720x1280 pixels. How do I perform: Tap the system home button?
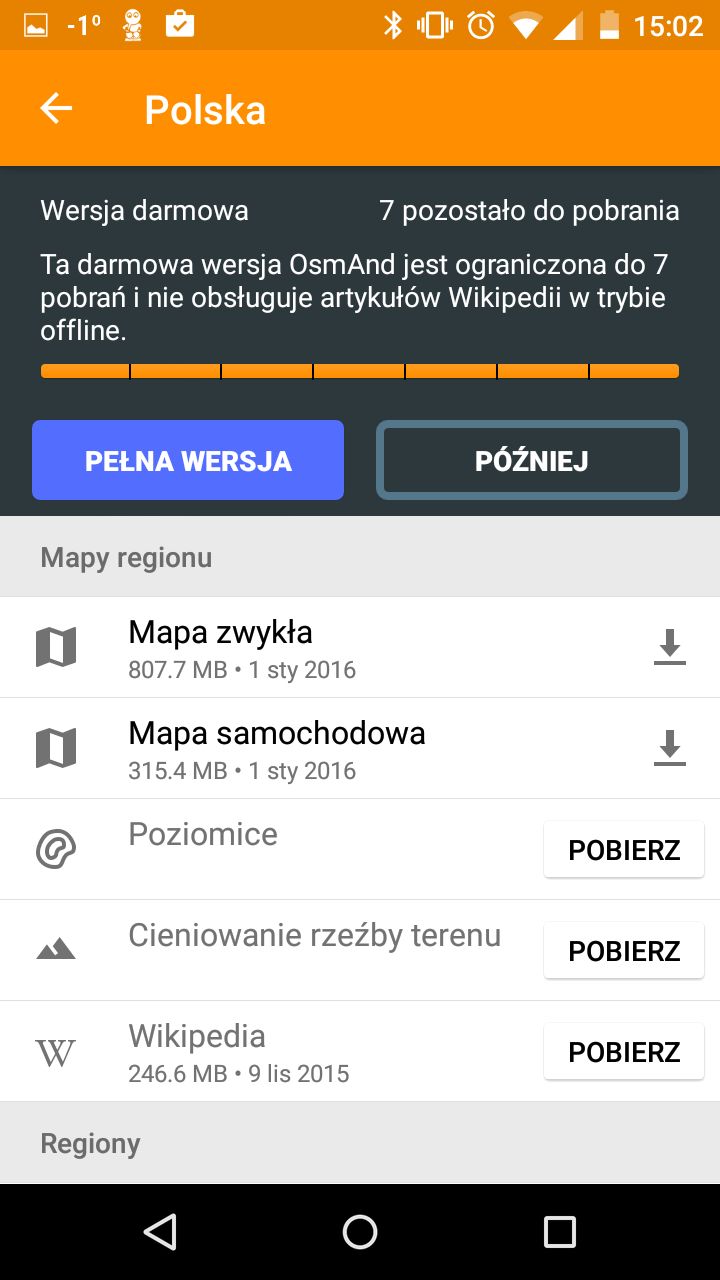click(x=360, y=1232)
